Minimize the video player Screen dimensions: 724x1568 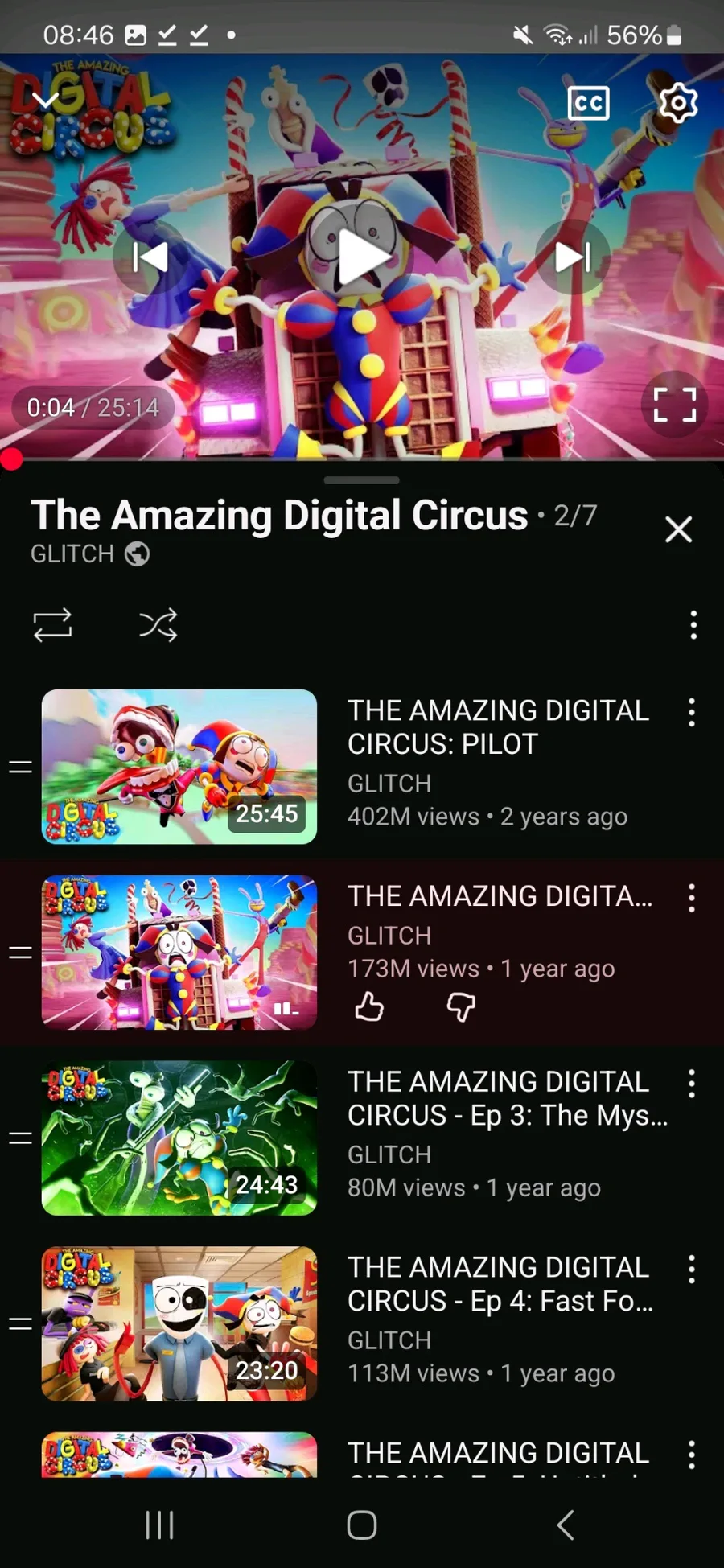click(46, 101)
